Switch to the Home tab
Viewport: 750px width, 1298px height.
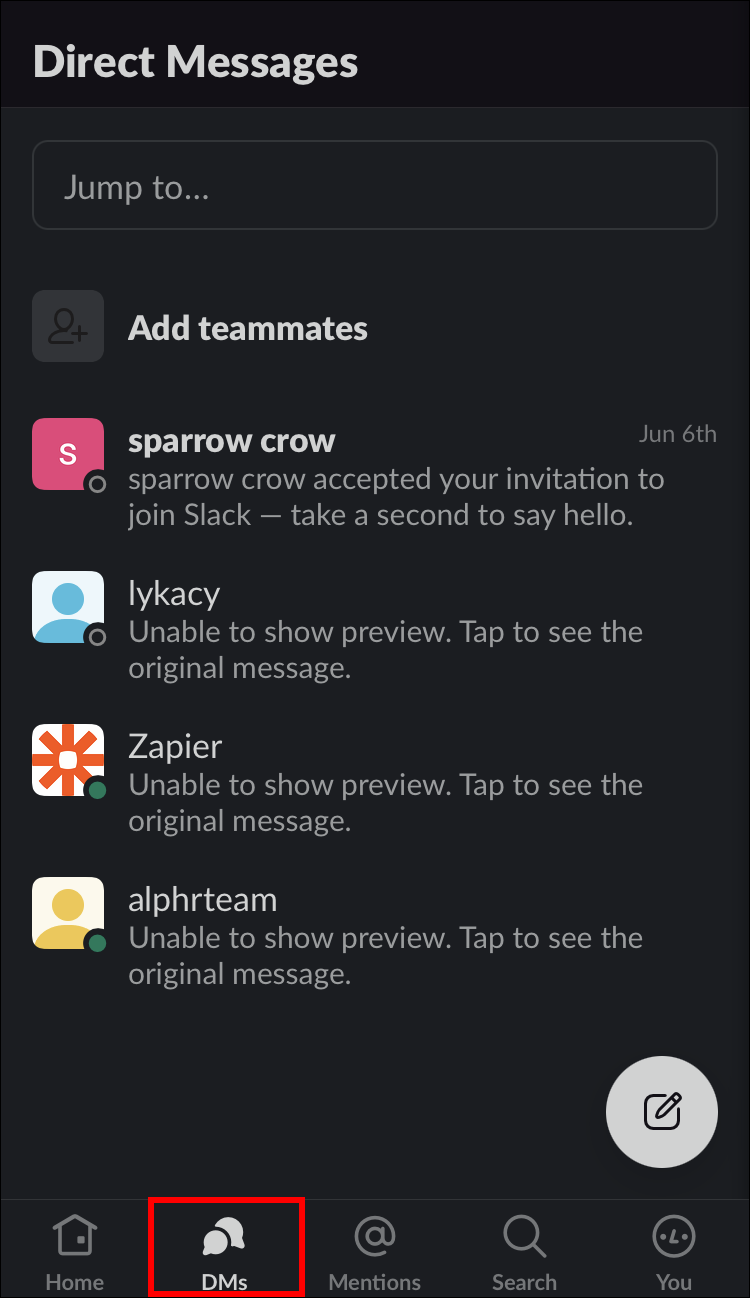[75, 1252]
